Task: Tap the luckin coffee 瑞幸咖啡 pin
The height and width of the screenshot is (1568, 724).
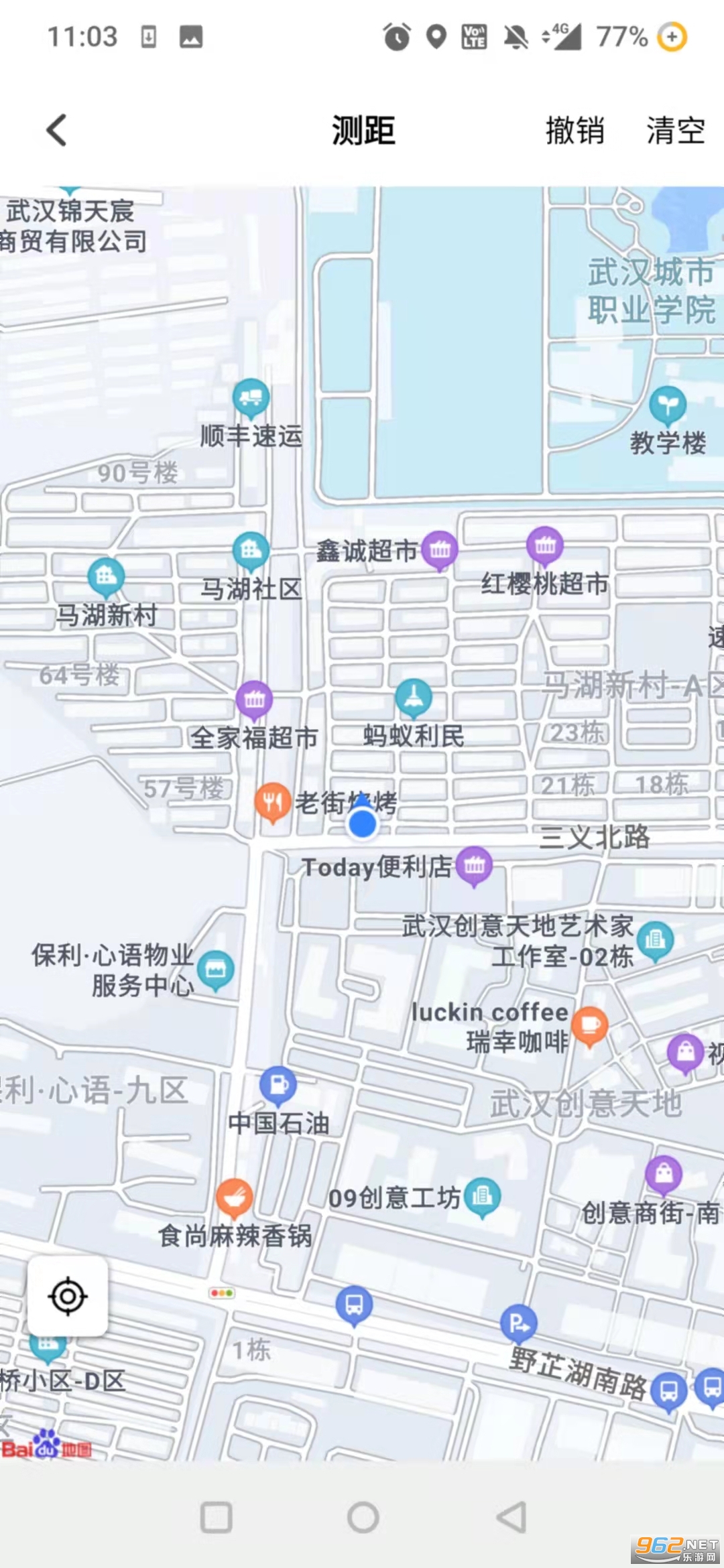Action: point(590,1027)
